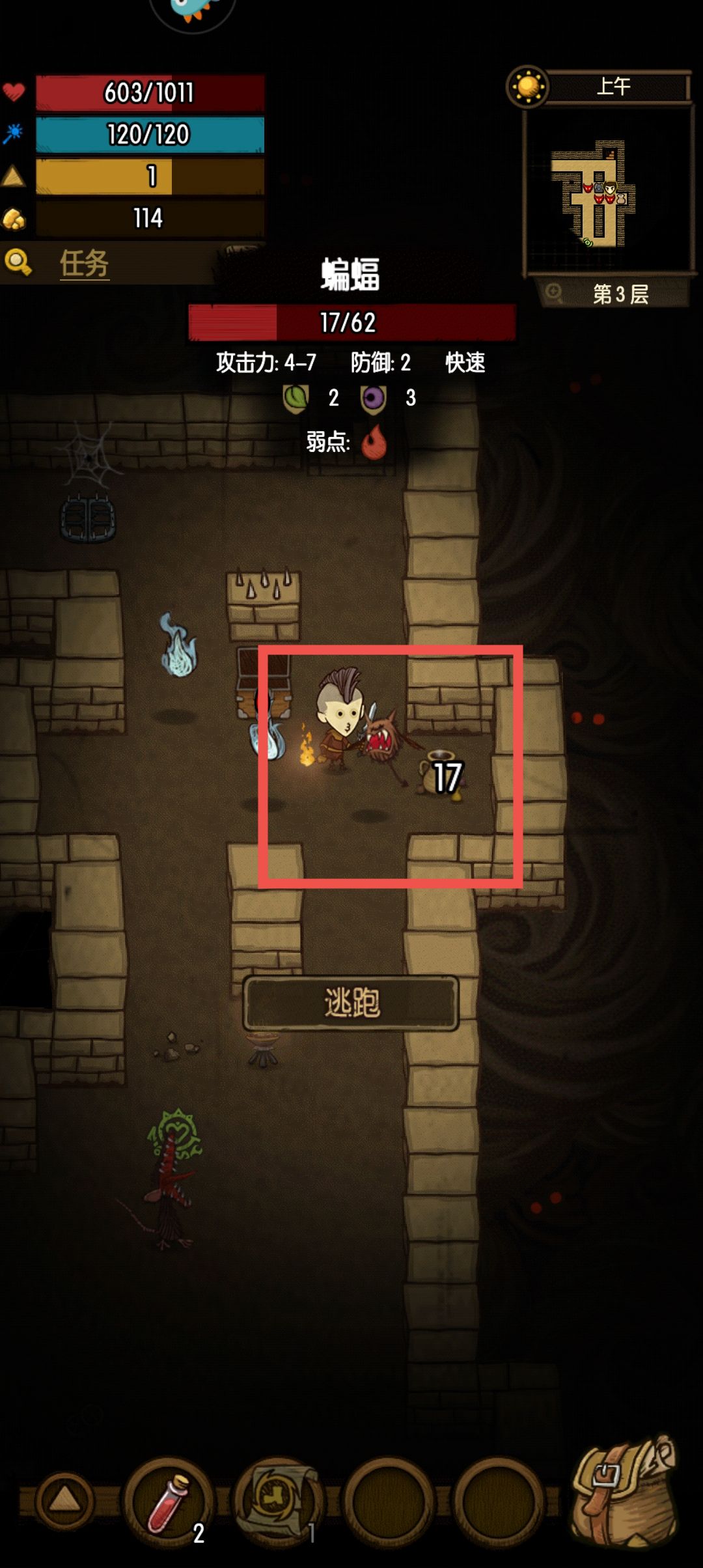
Task: Expand the quick bar arrow button
Action: point(64,1501)
